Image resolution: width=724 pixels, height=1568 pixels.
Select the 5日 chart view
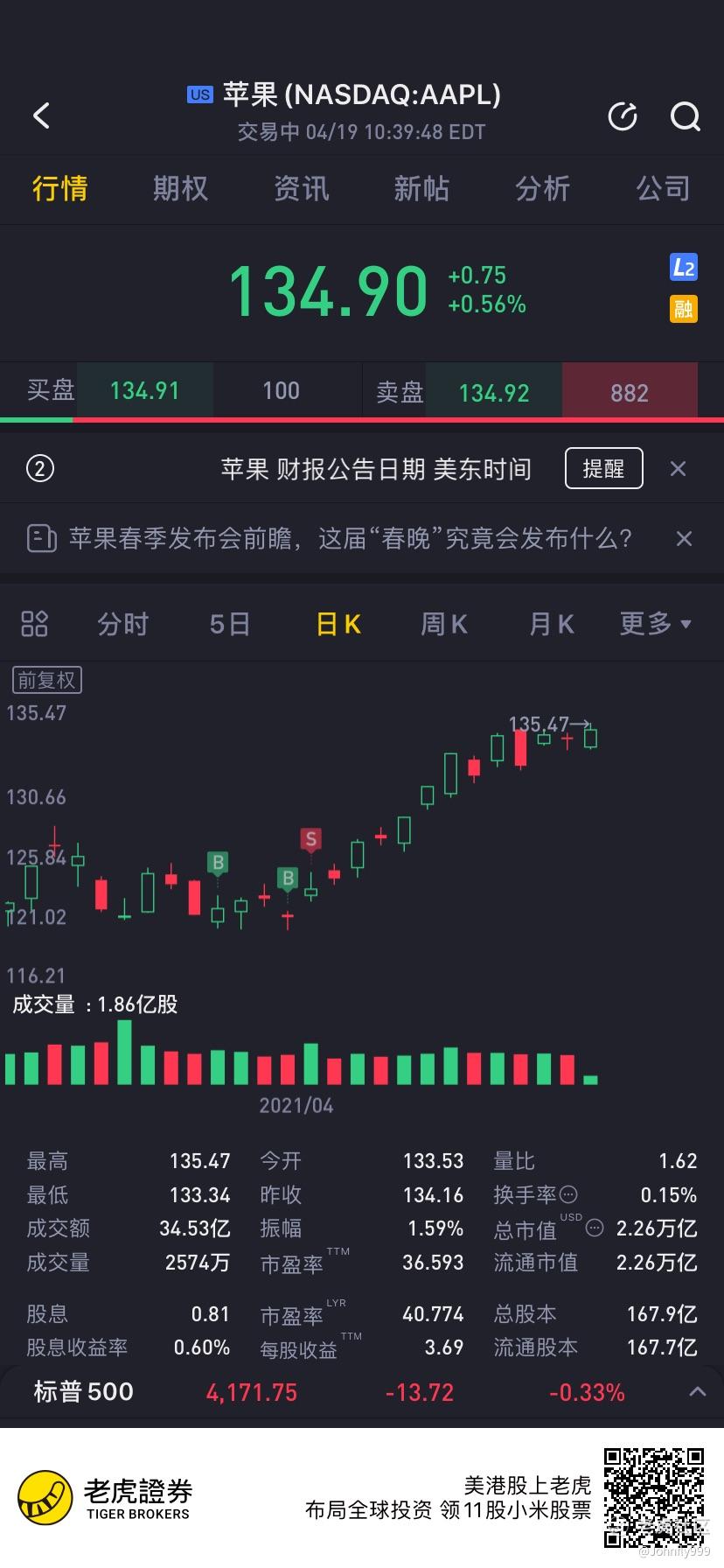(230, 624)
